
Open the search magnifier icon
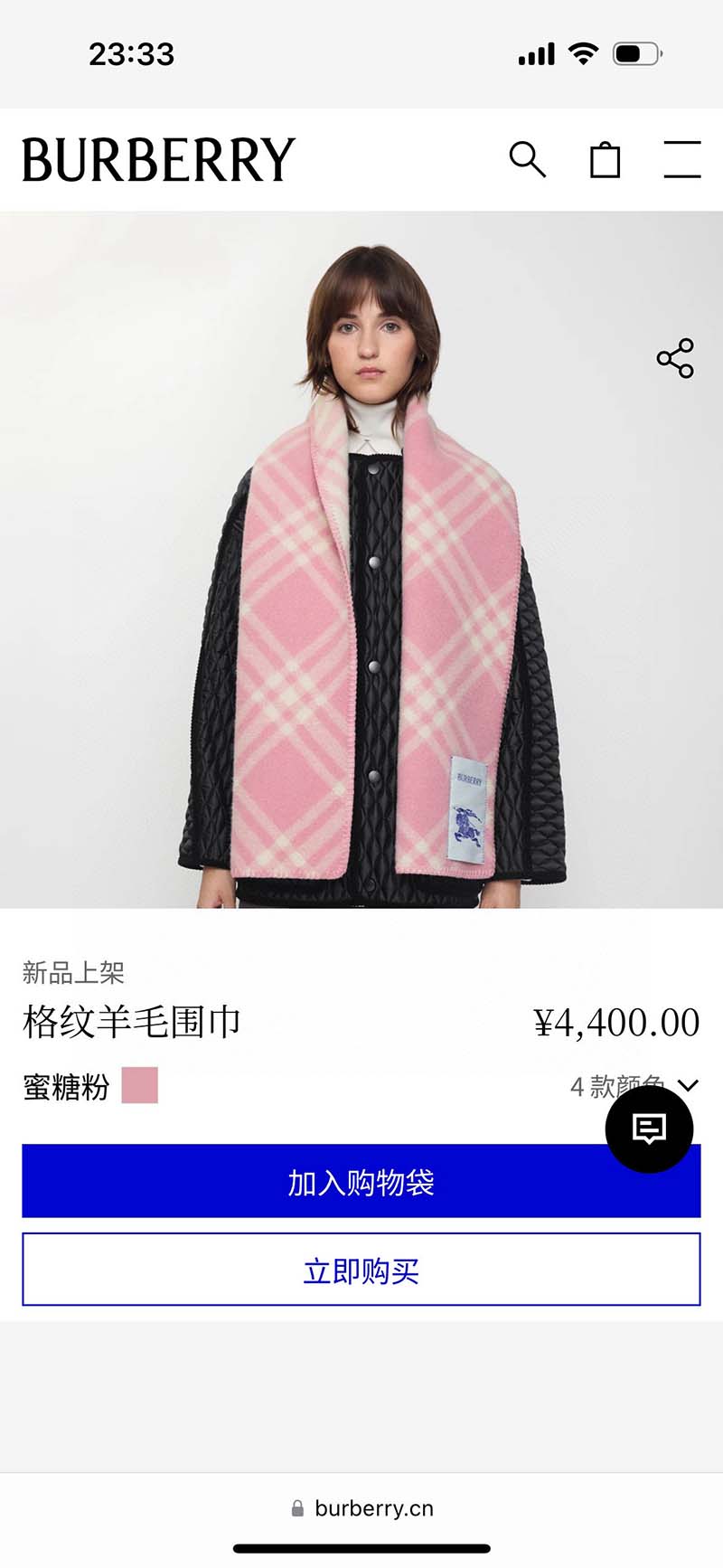(528, 159)
